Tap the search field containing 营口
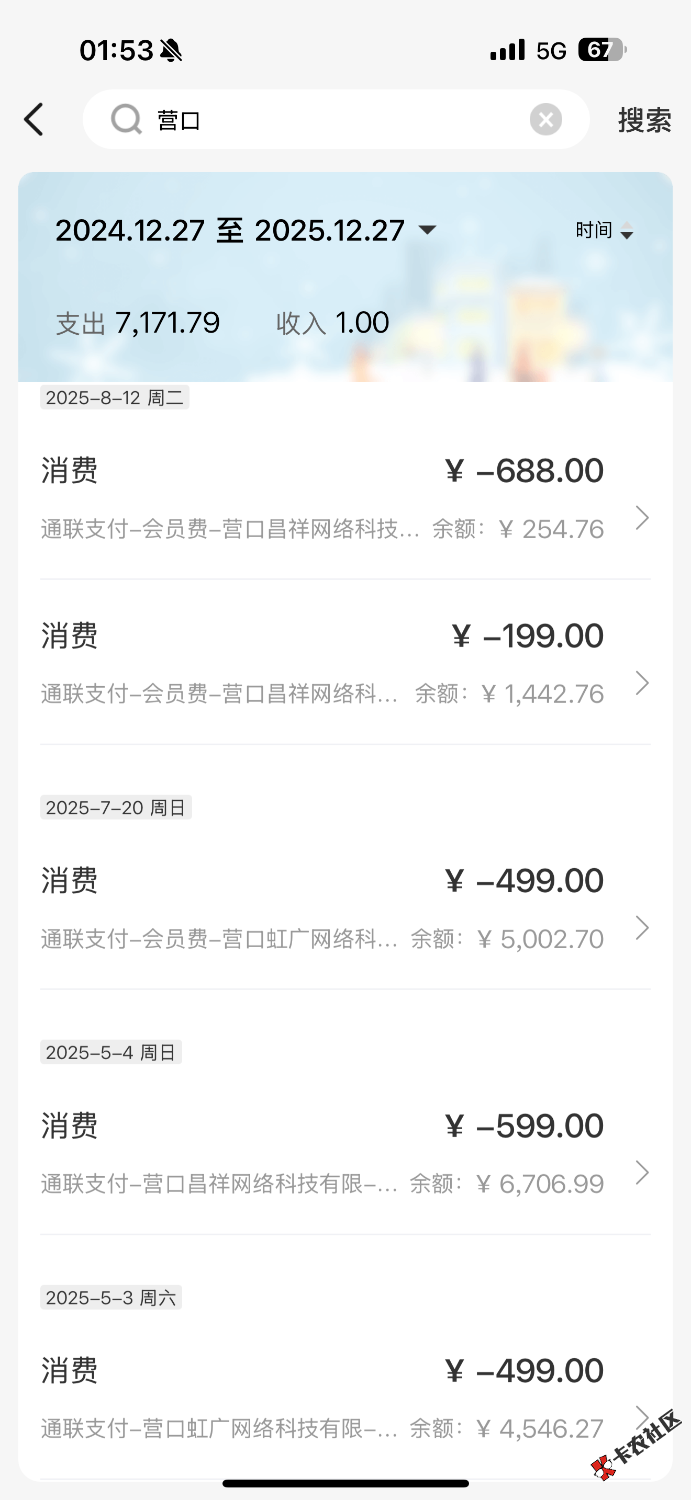 [330, 120]
